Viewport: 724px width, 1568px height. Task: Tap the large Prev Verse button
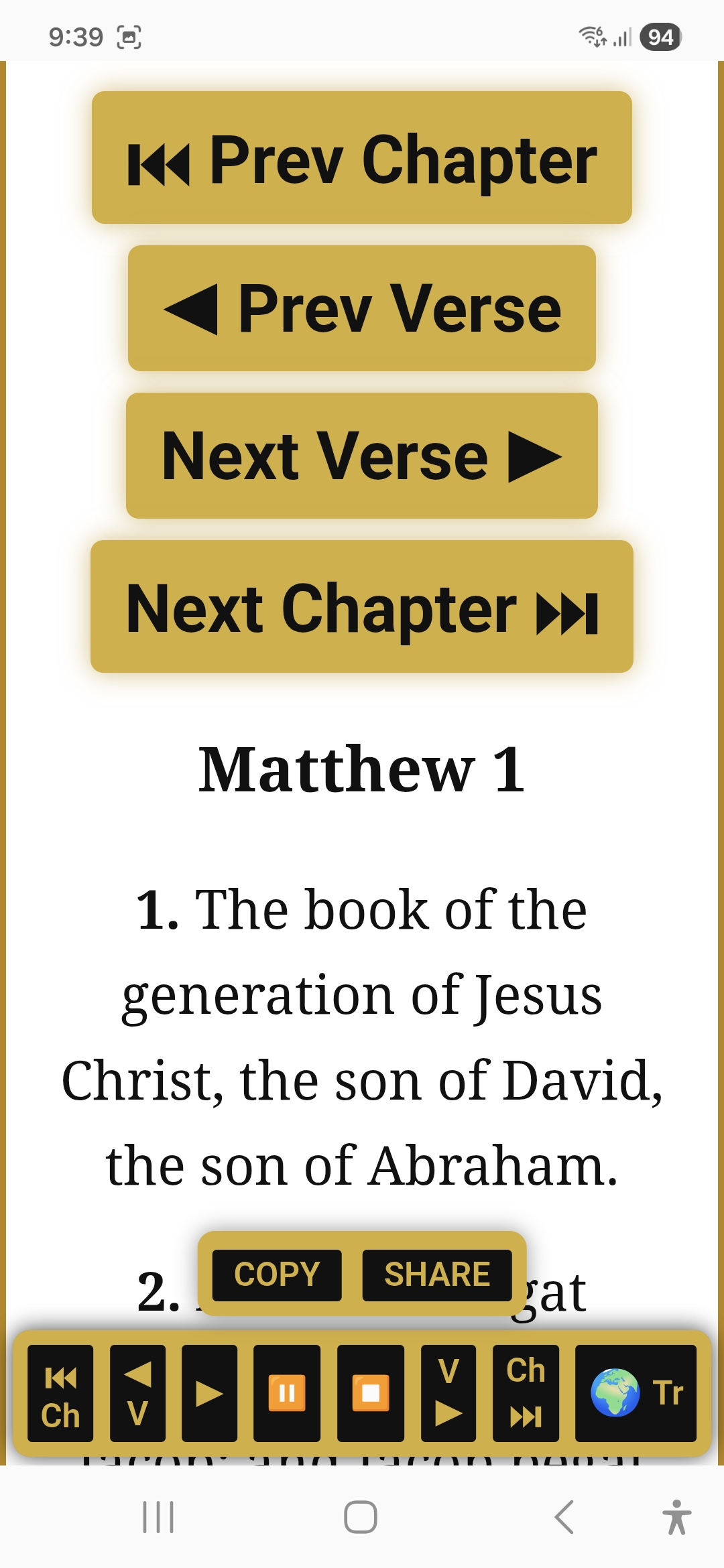[x=362, y=308]
